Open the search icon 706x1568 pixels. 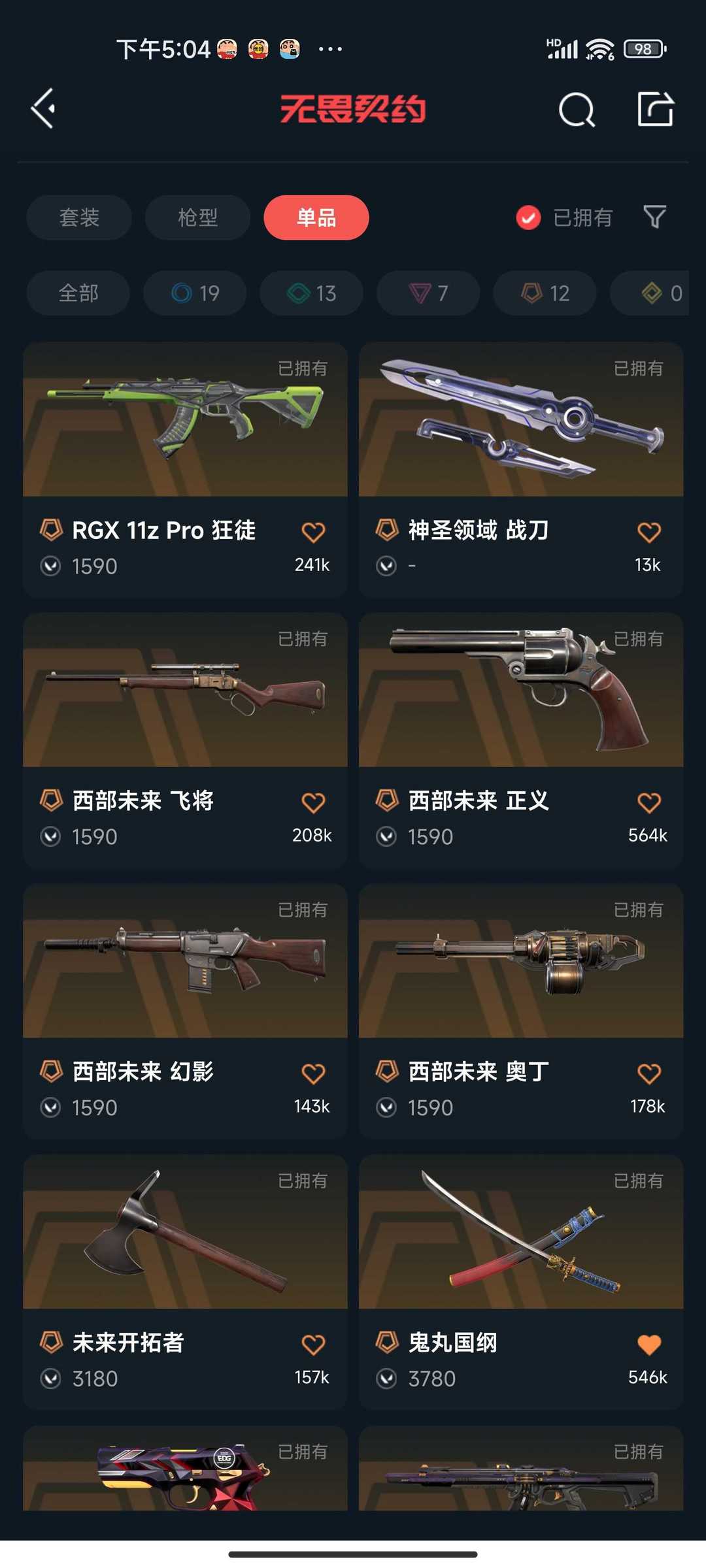577,110
